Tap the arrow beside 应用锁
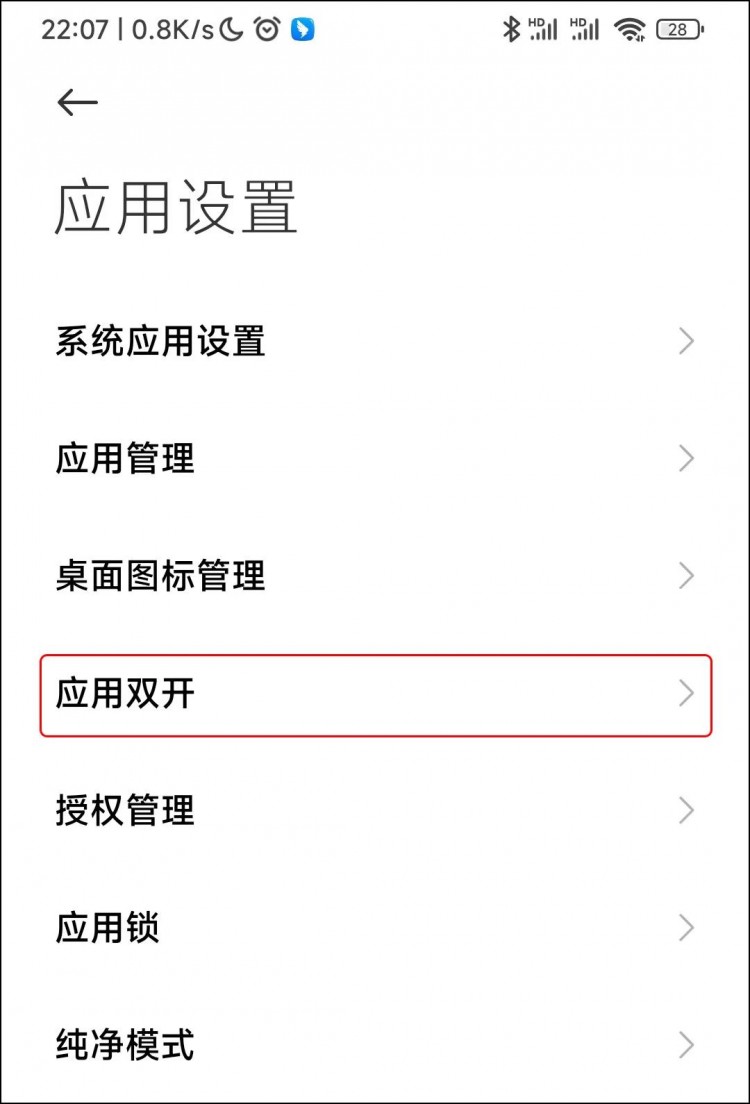750x1104 pixels. 685,928
